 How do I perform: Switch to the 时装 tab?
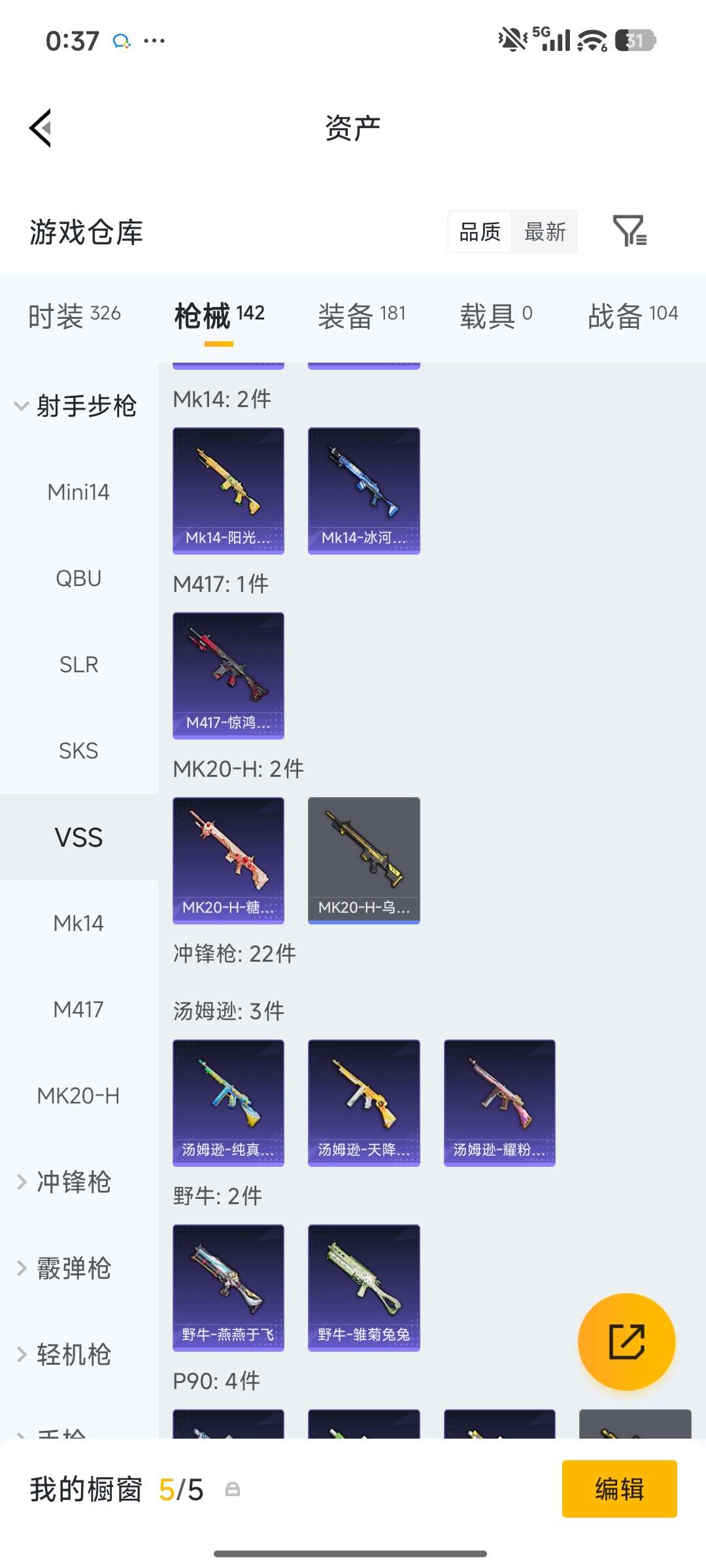75,316
